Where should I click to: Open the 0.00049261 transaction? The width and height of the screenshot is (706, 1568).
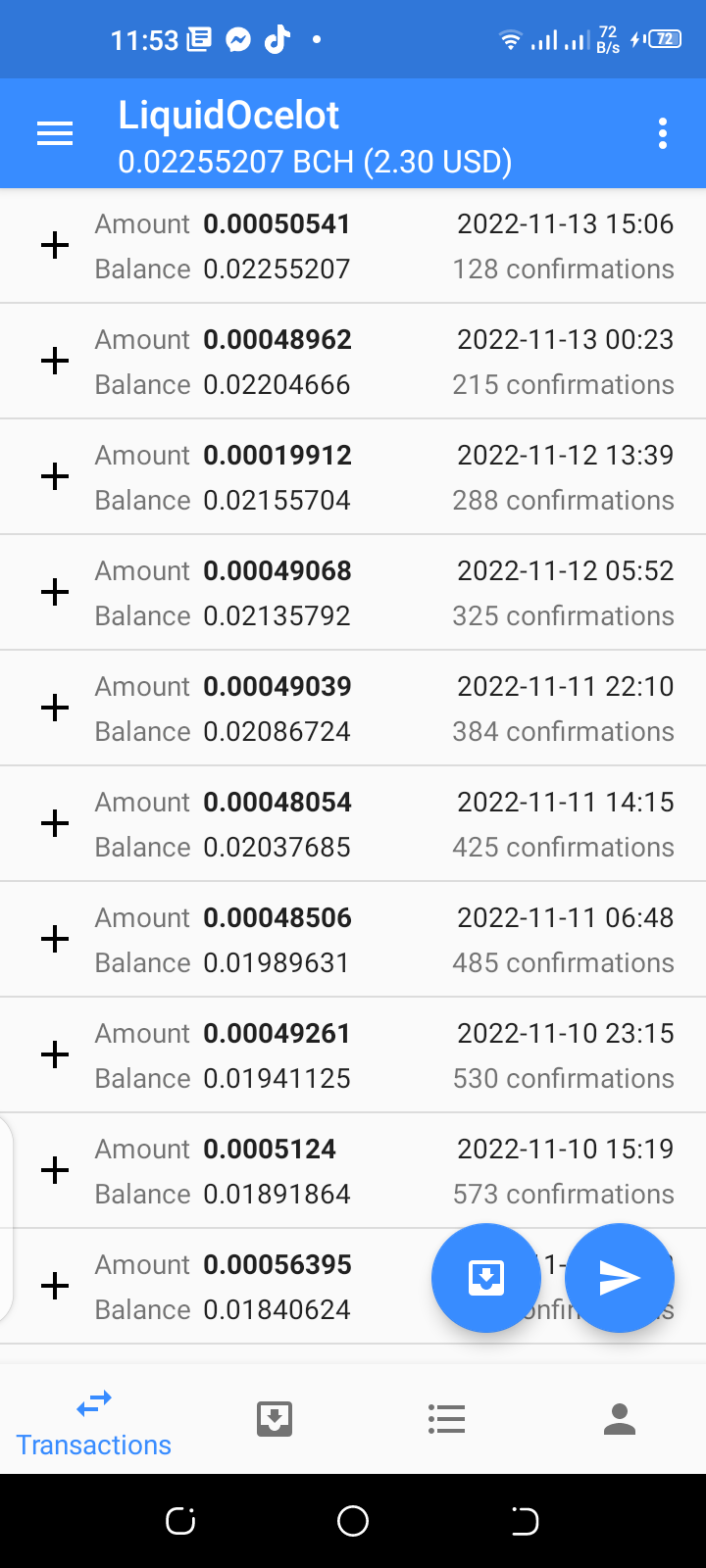(353, 1055)
